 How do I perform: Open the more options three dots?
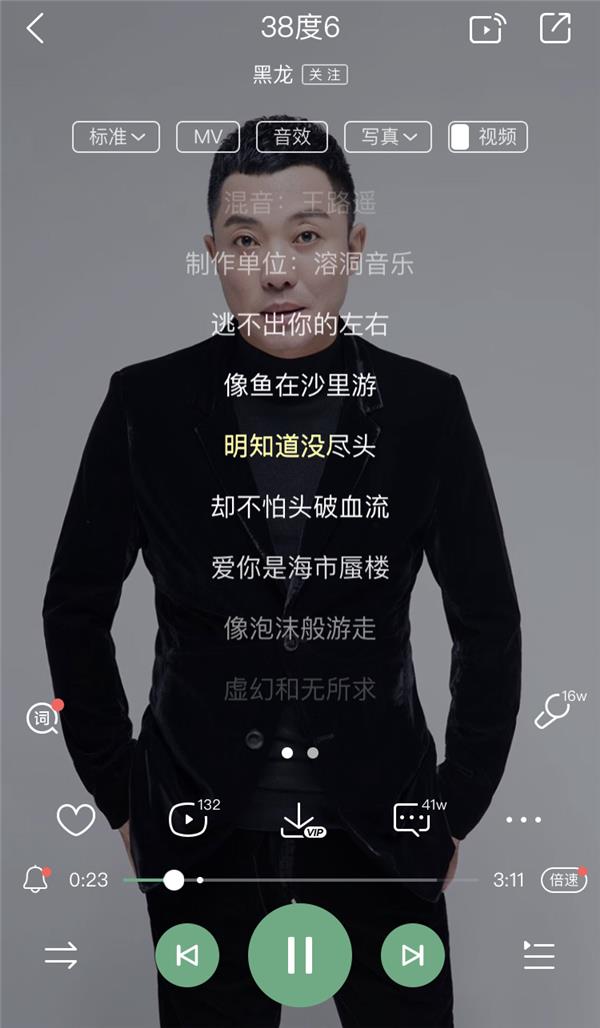click(523, 820)
